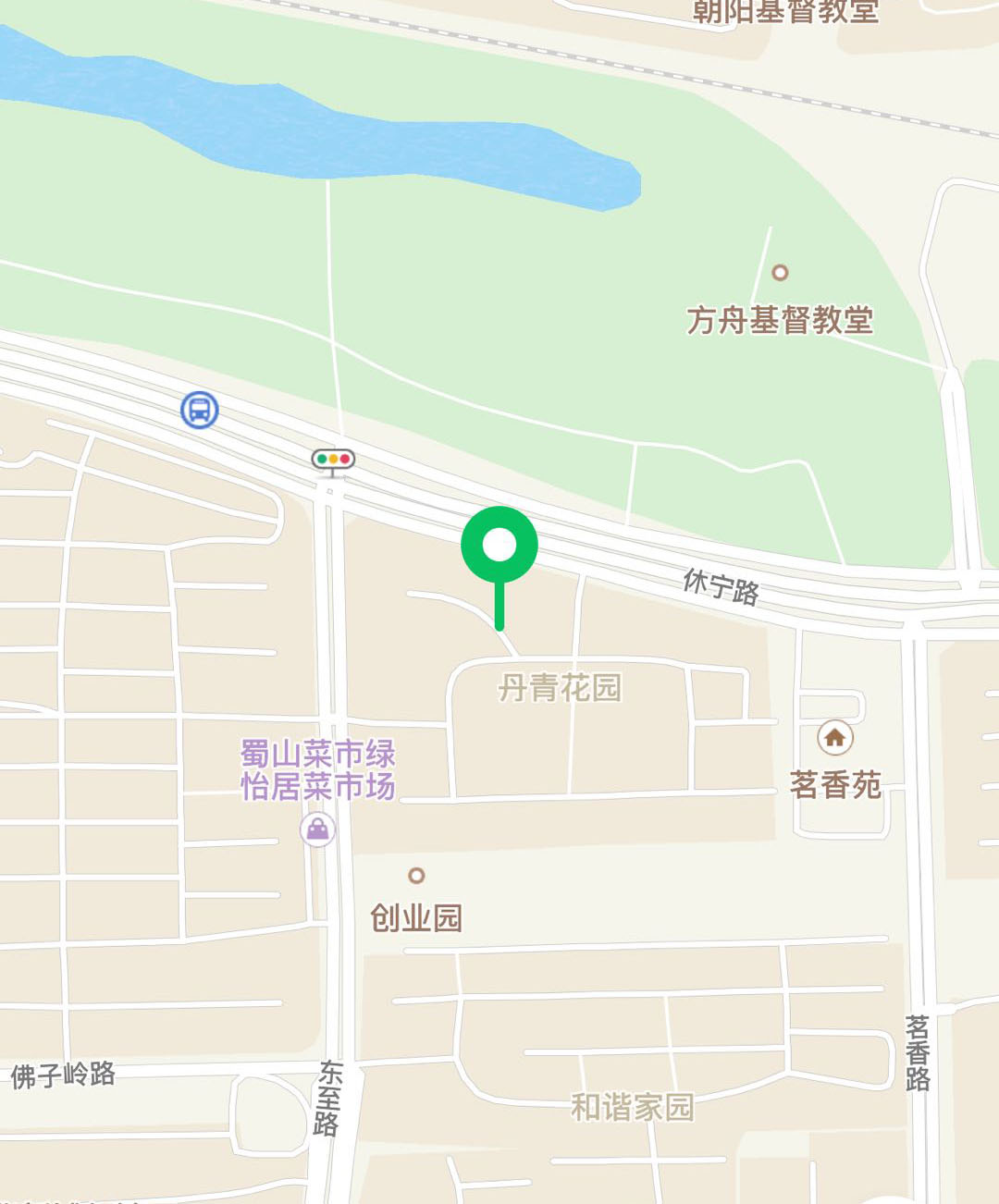This screenshot has width=999, height=1204.
Task: Select the 创业园 point marker
Action: point(416,875)
